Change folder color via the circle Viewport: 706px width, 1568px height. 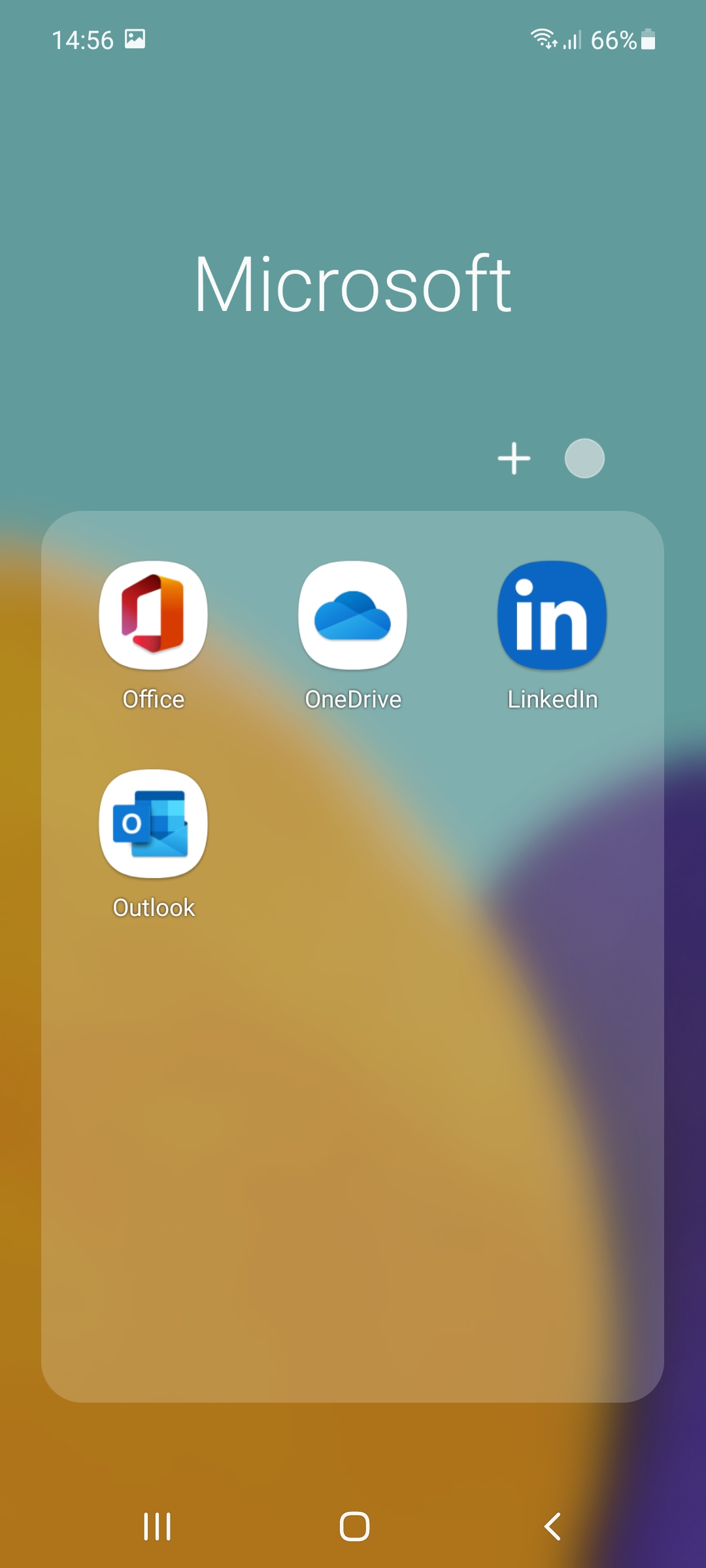click(x=584, y=458)
